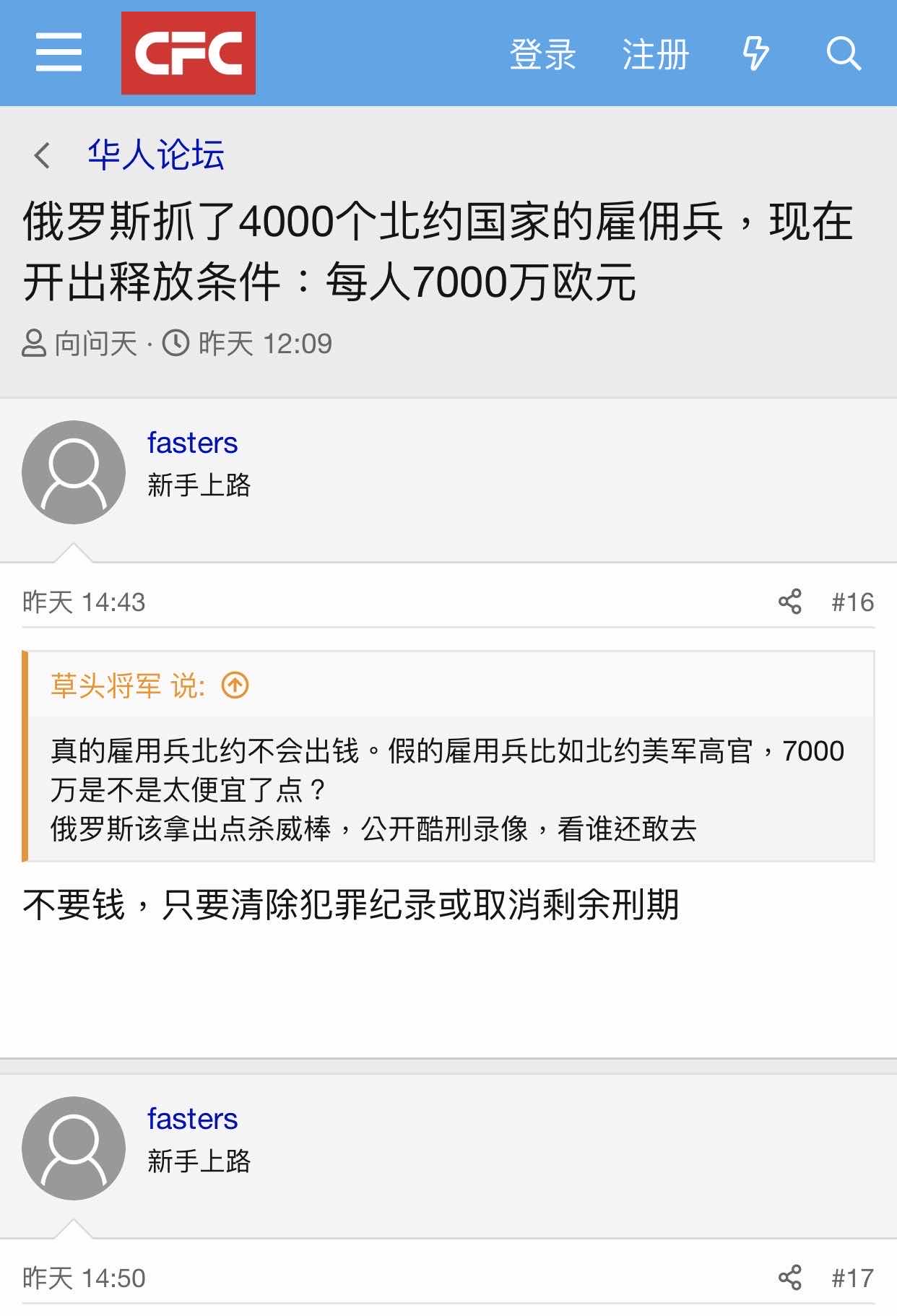Tap fasters avatar in post #16
This screenshot has height=1316, width=897.
pyautogui.click(x=74, y=472)
